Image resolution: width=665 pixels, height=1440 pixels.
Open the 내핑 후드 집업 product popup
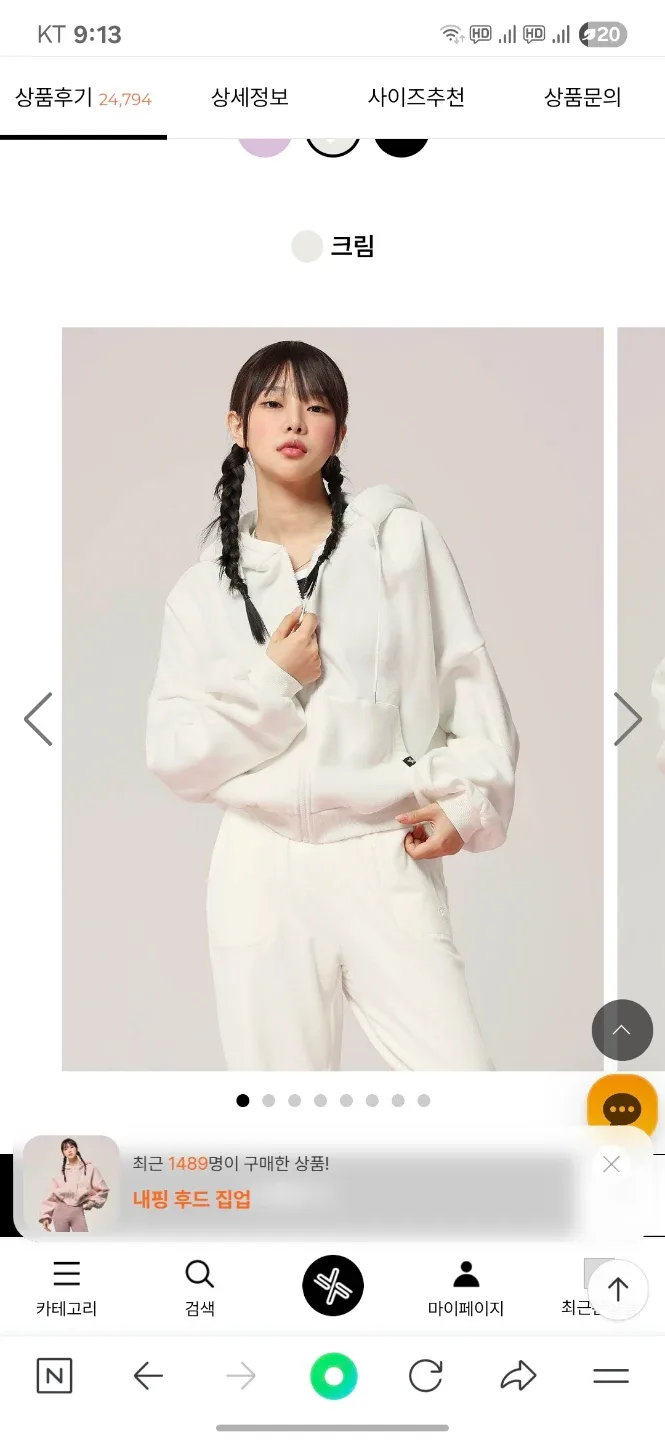[192, 1199]
